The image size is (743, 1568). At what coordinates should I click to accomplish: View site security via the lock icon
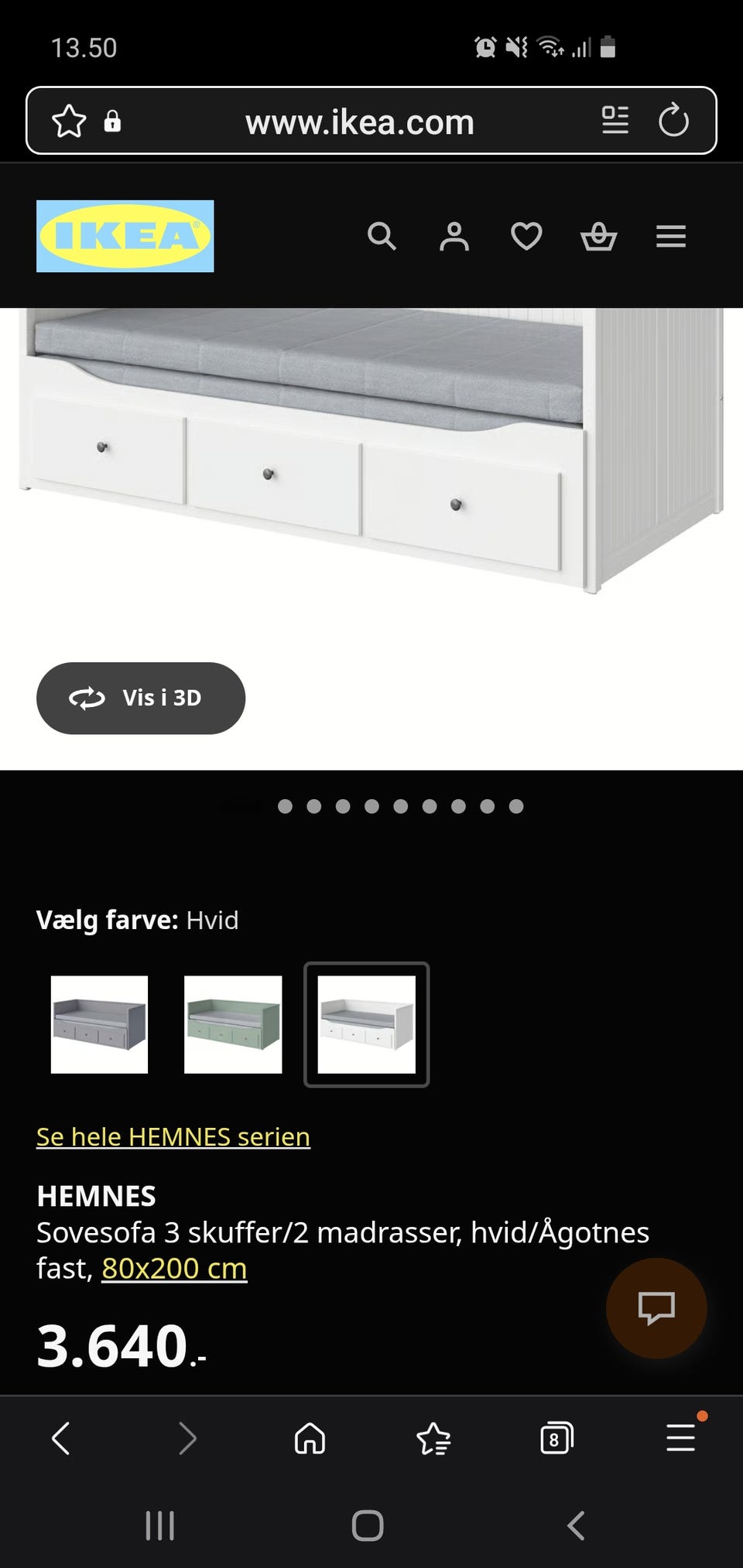point(115,121)
